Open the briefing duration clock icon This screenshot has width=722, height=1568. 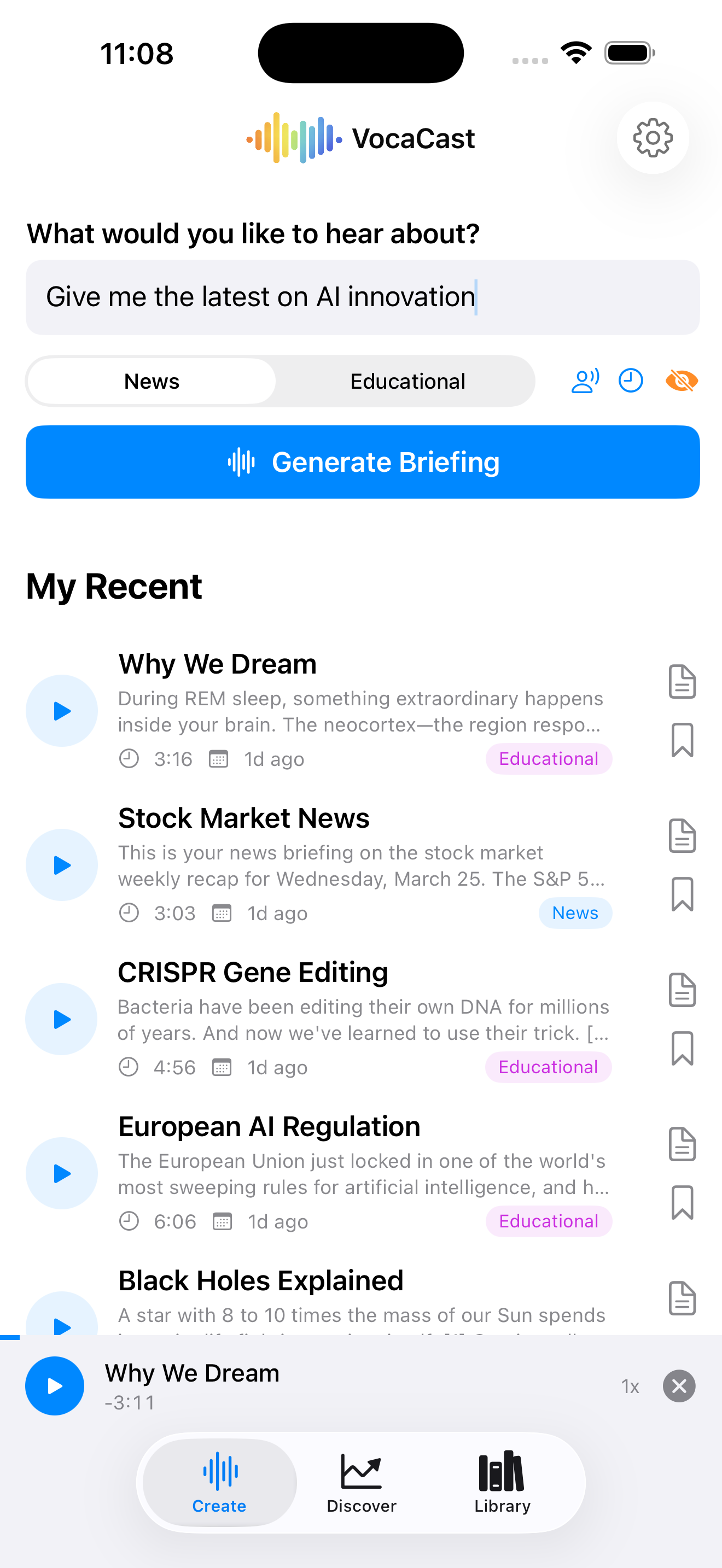pos(631,381)
